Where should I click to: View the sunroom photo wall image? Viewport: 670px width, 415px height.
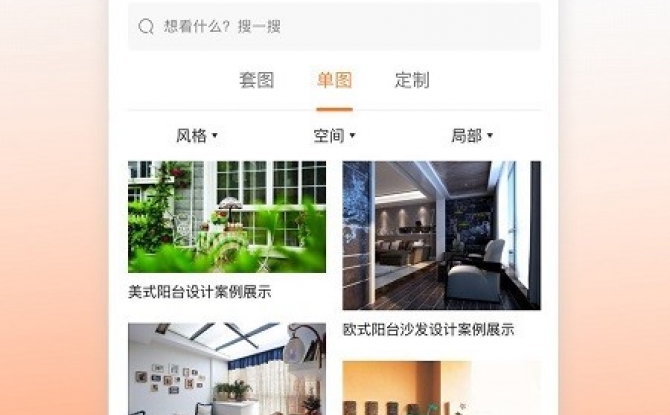coord(227,368)
